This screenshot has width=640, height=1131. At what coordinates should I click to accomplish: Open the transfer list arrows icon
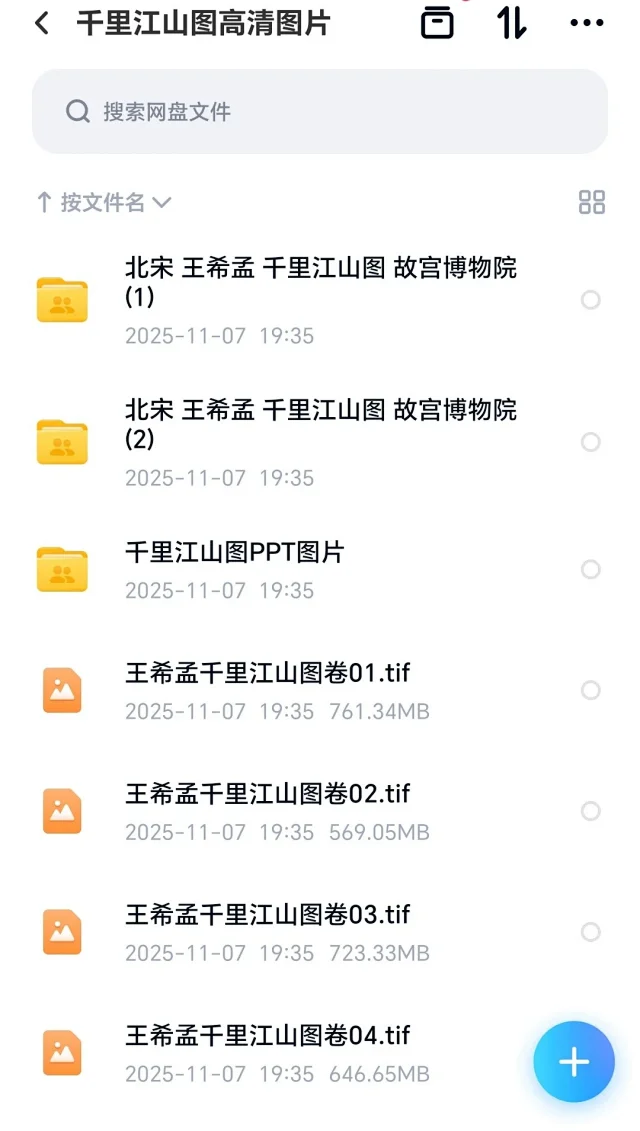pyautogui.click(x=512, y=23)
